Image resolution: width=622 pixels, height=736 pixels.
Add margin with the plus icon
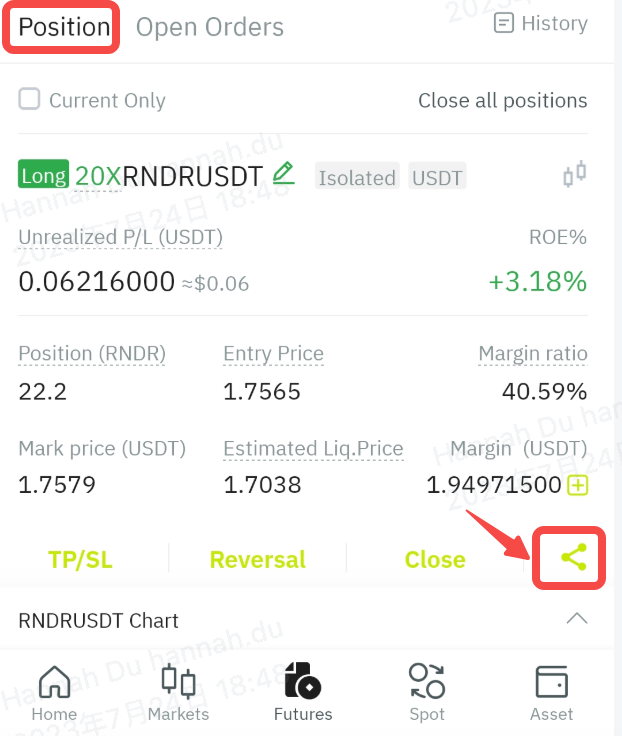(577, 485)
